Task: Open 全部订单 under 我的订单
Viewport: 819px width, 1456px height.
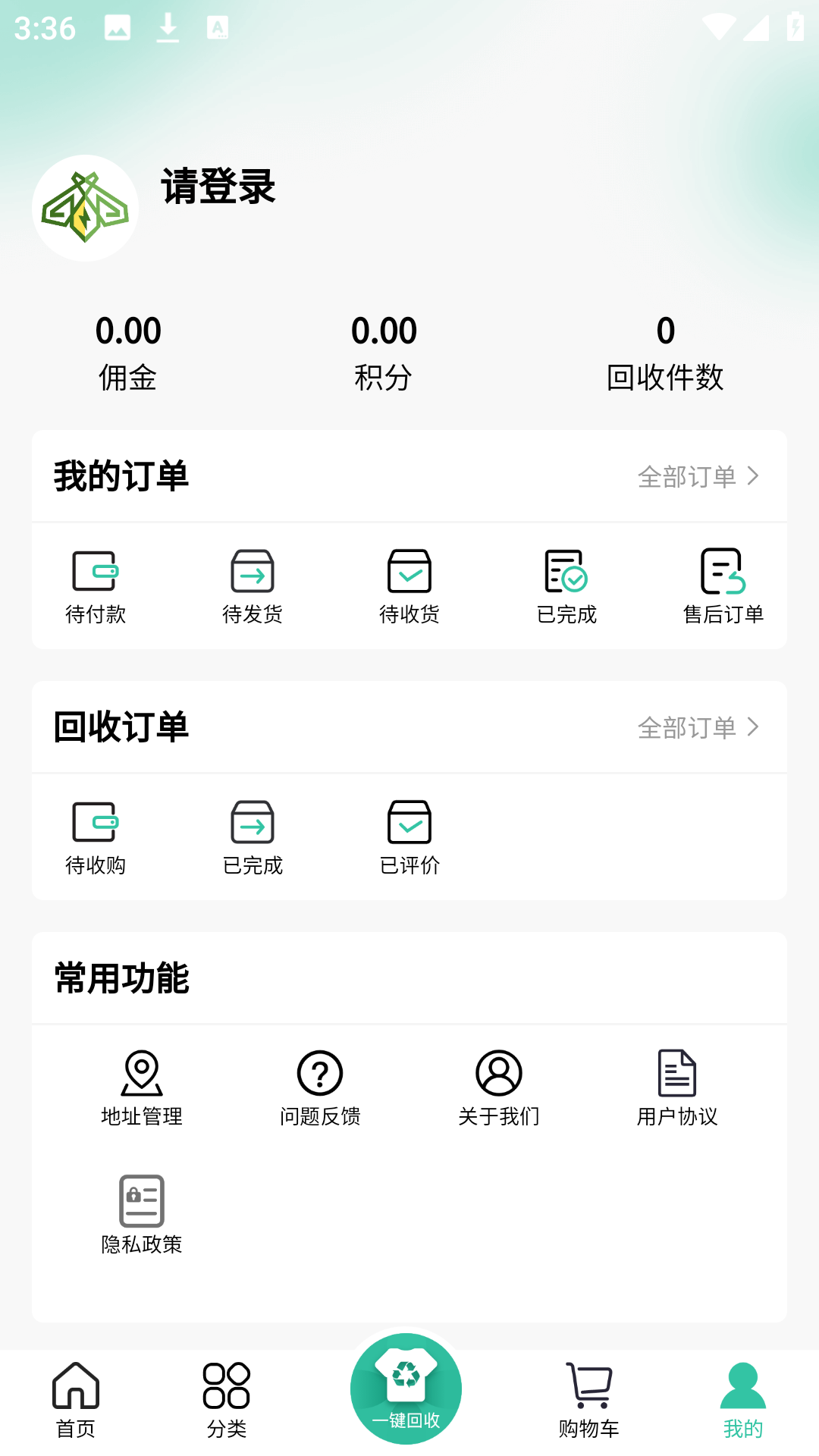Action: (698, 476)
